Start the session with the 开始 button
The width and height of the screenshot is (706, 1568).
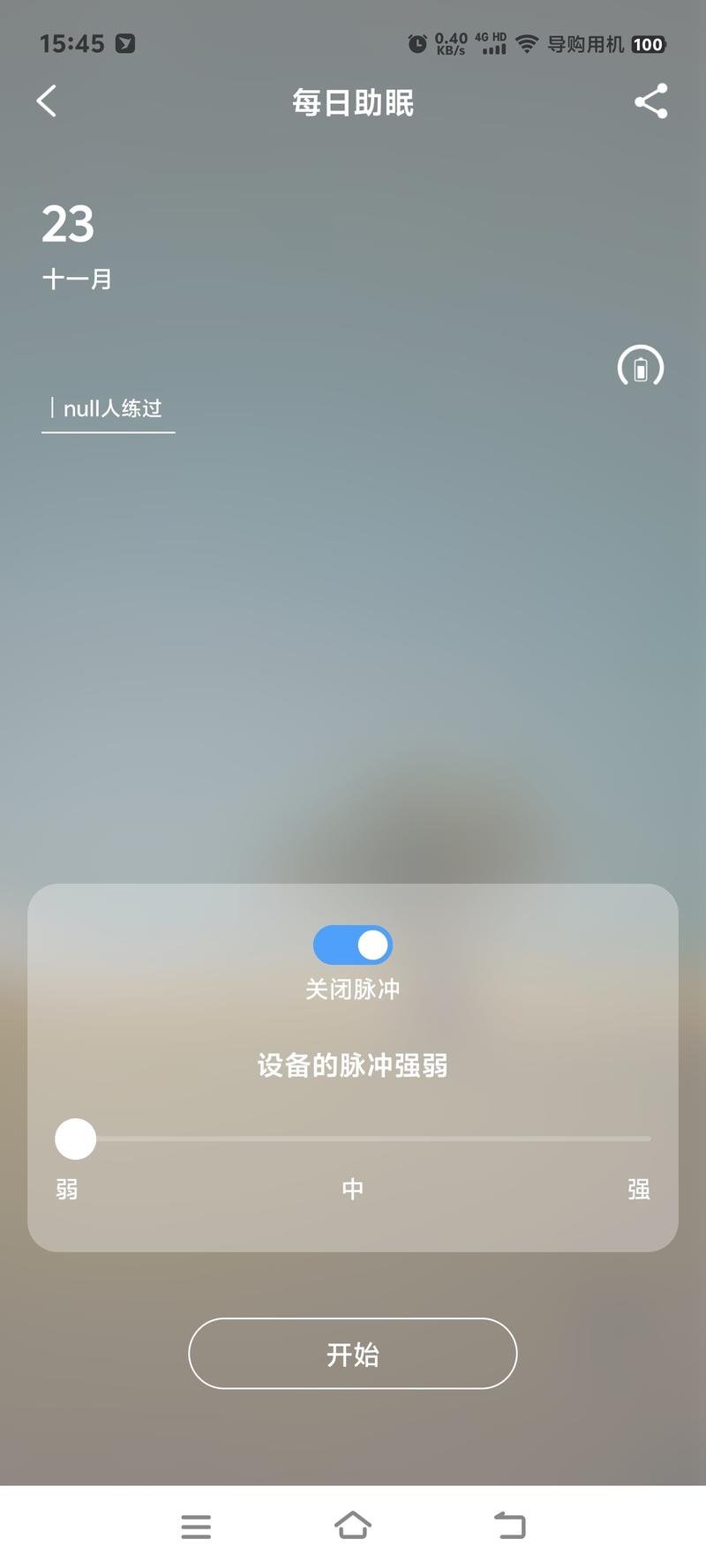click(353, 1354)
